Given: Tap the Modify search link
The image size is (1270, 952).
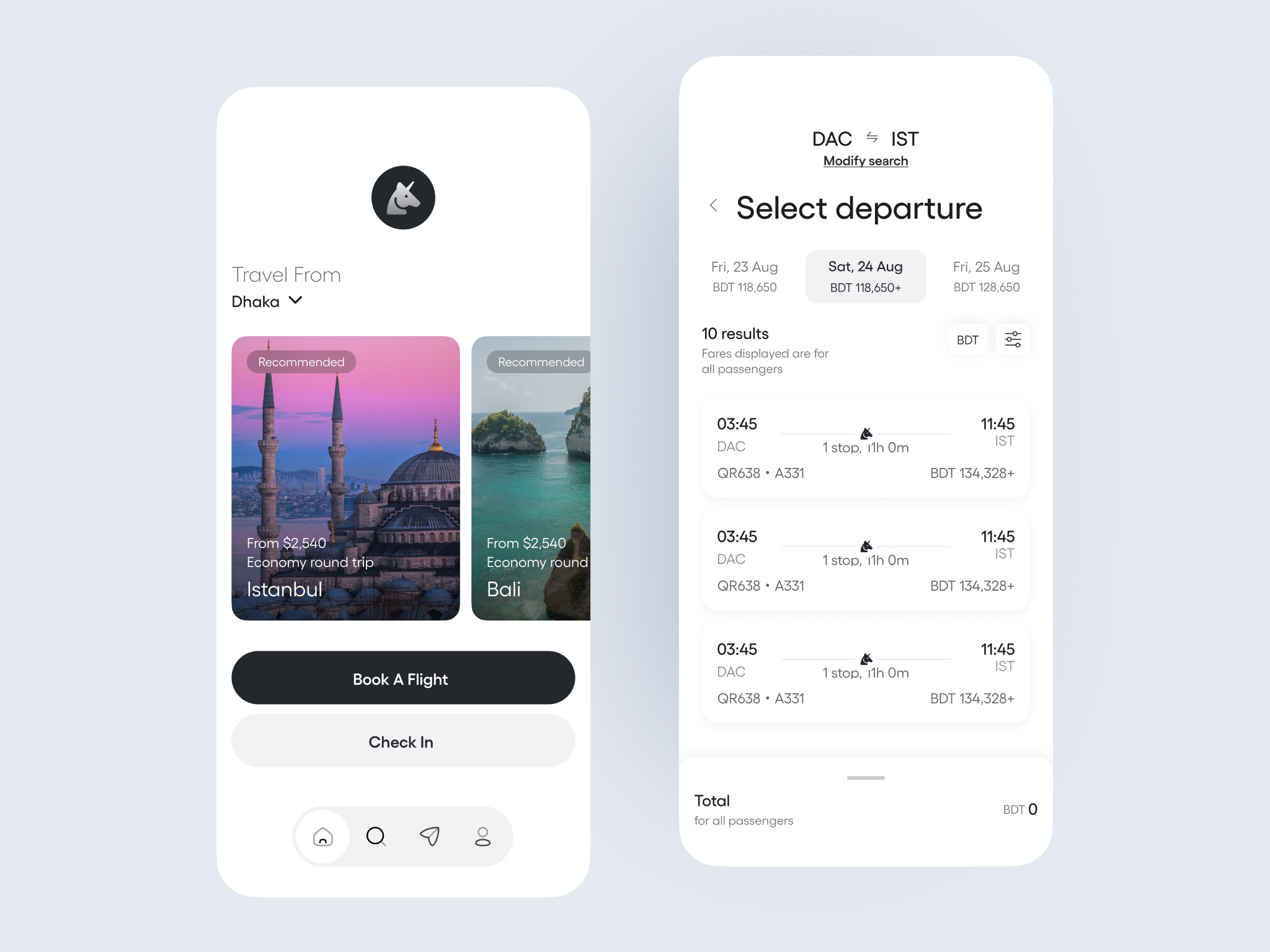Looking at the screenshot, I should tap(865, 161).
